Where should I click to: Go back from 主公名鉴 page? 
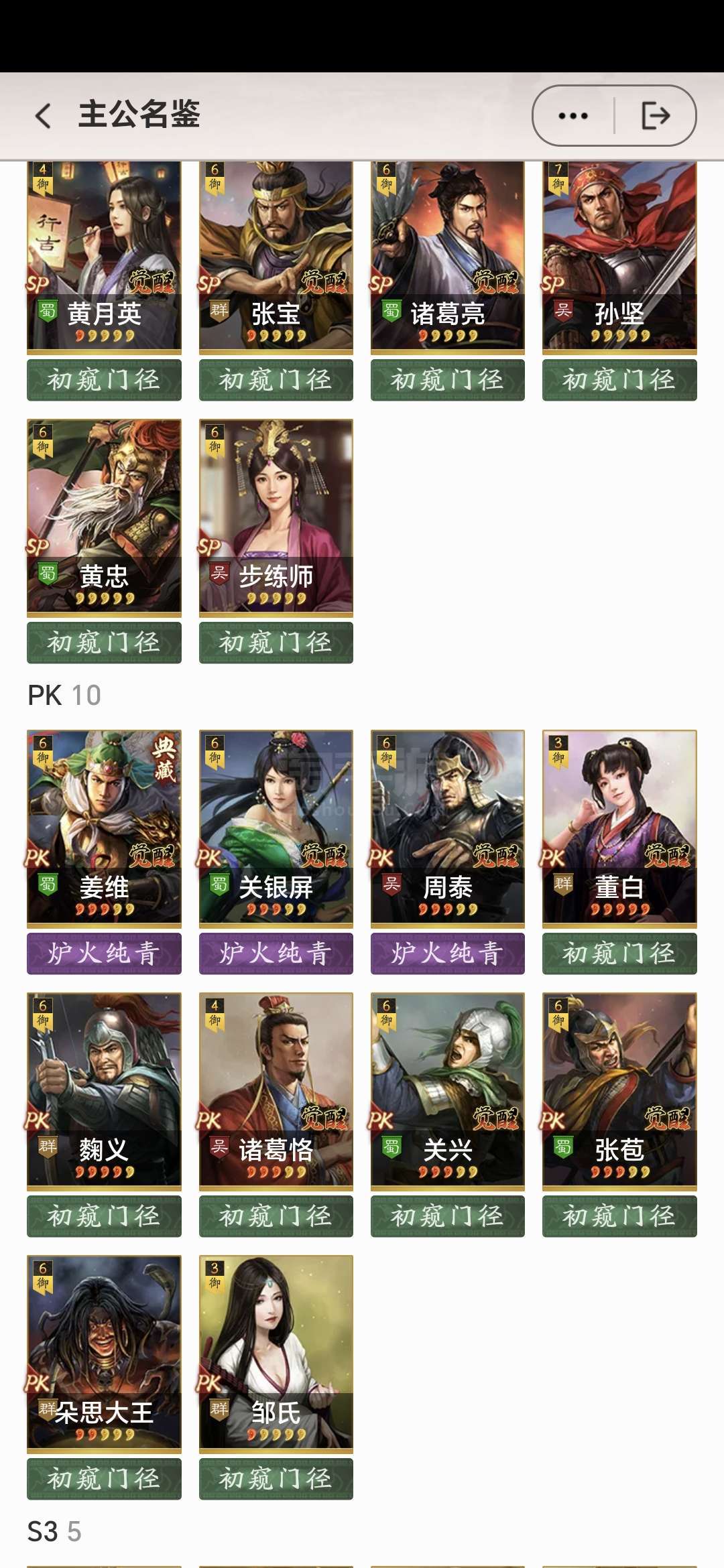[44, 116]
